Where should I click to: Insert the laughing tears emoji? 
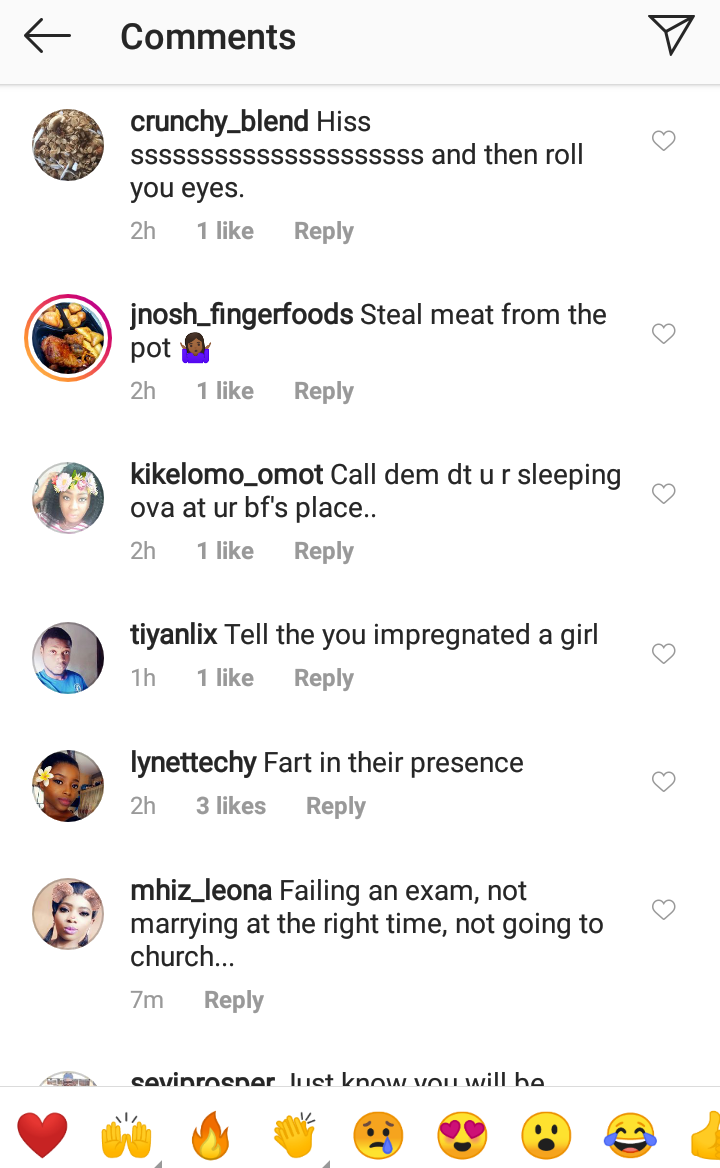click(x=631, y=1136)
